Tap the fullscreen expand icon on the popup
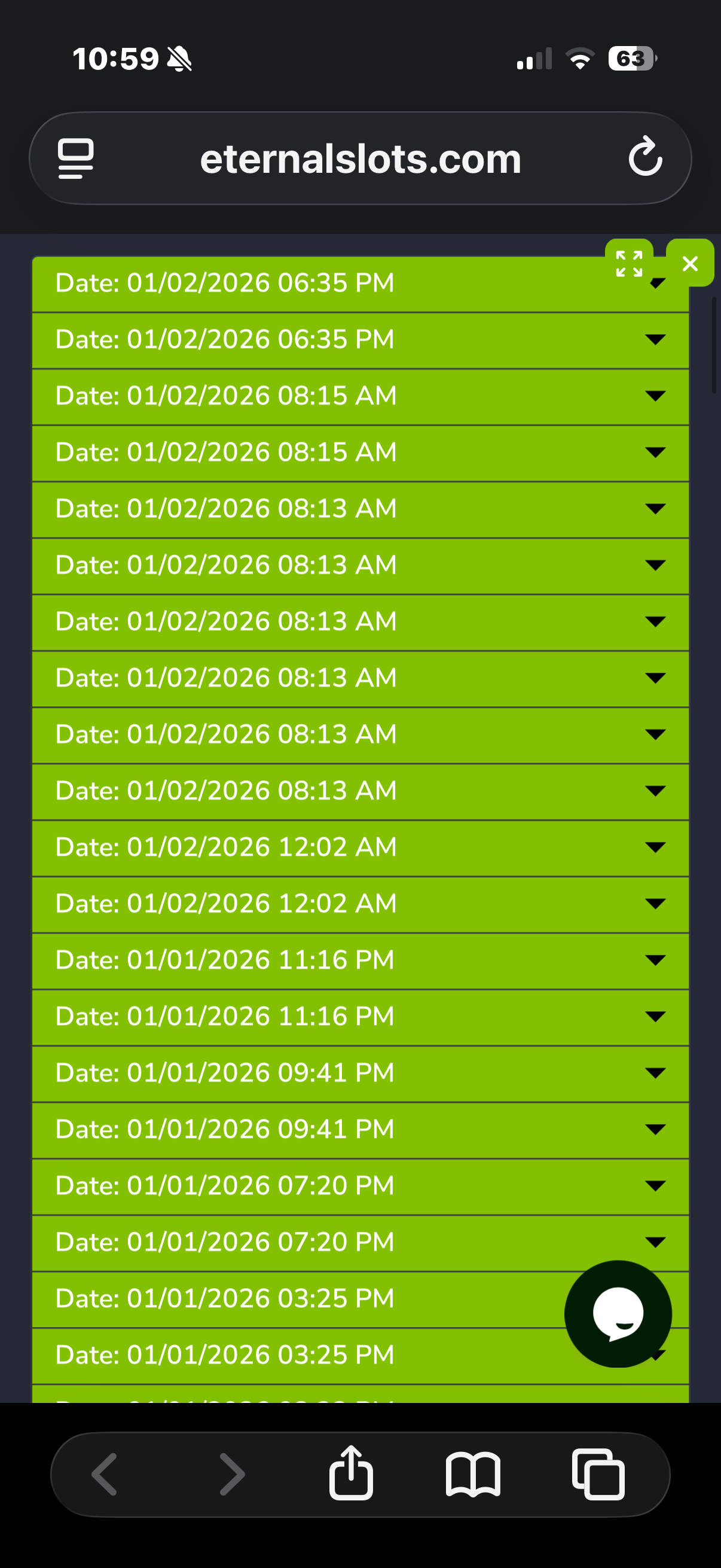 click(x=628, y=263)
